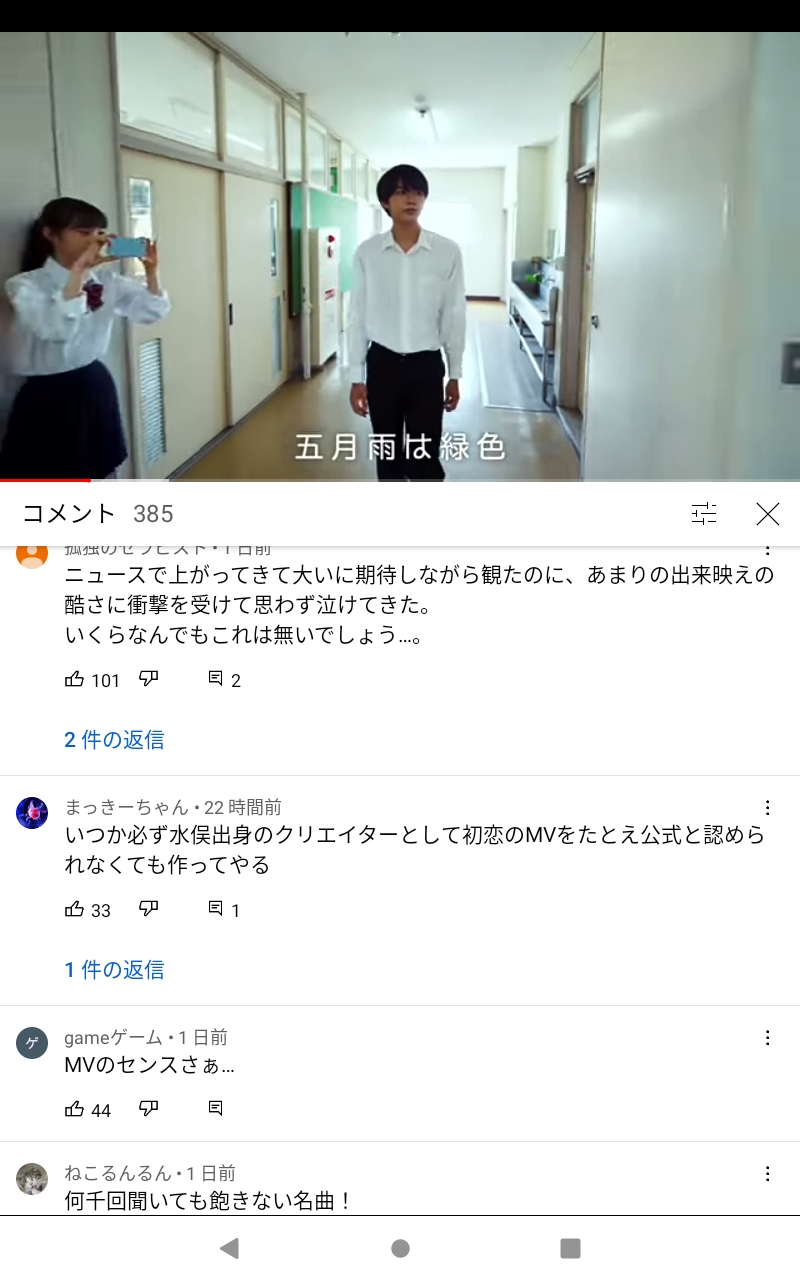Like gameゲーム's comment
Image resolution: width=800 pixels, height=1280 pixels.
(75, 1109)
